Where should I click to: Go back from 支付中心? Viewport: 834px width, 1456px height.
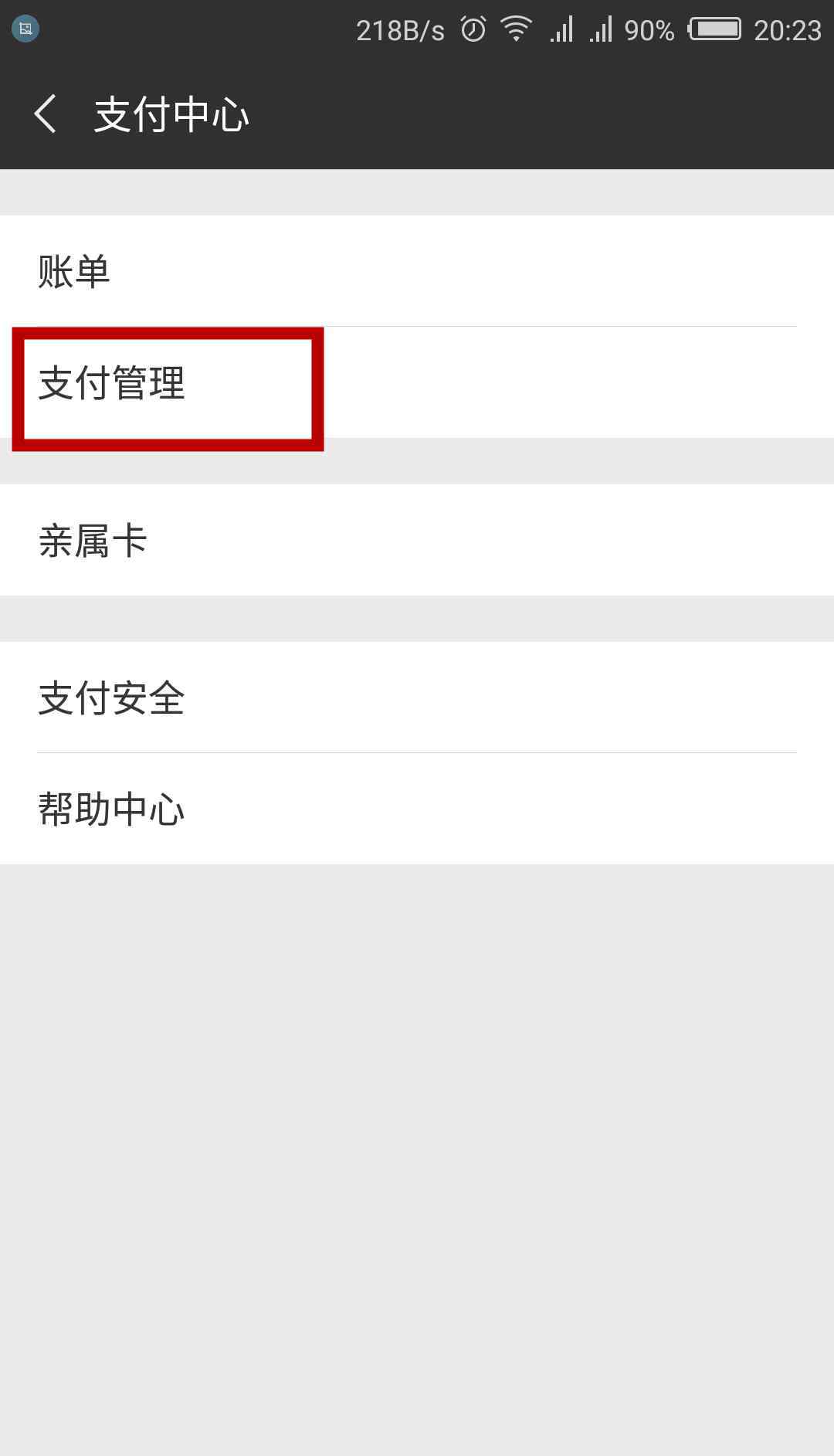[46, 114]
